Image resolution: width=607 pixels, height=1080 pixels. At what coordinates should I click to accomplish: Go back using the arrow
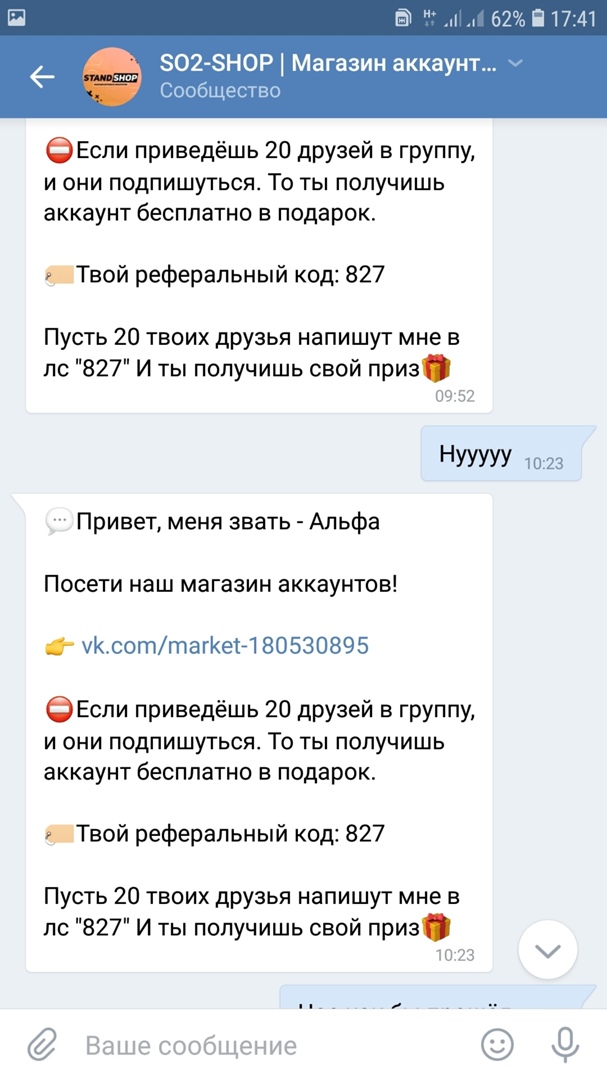(x=42, y=76)
